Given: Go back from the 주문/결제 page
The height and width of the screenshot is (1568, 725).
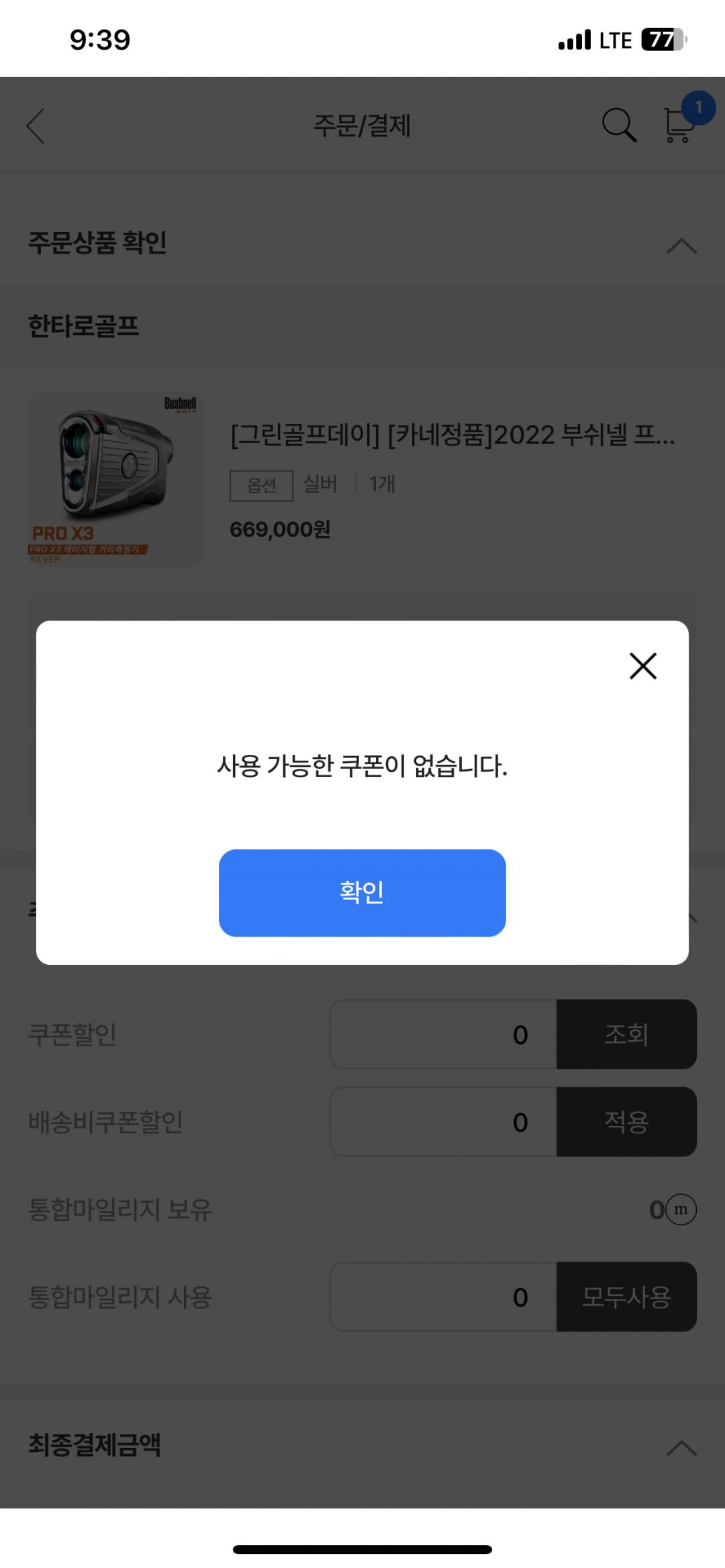Looking at the screenshot, I should [x=36, y=126].
